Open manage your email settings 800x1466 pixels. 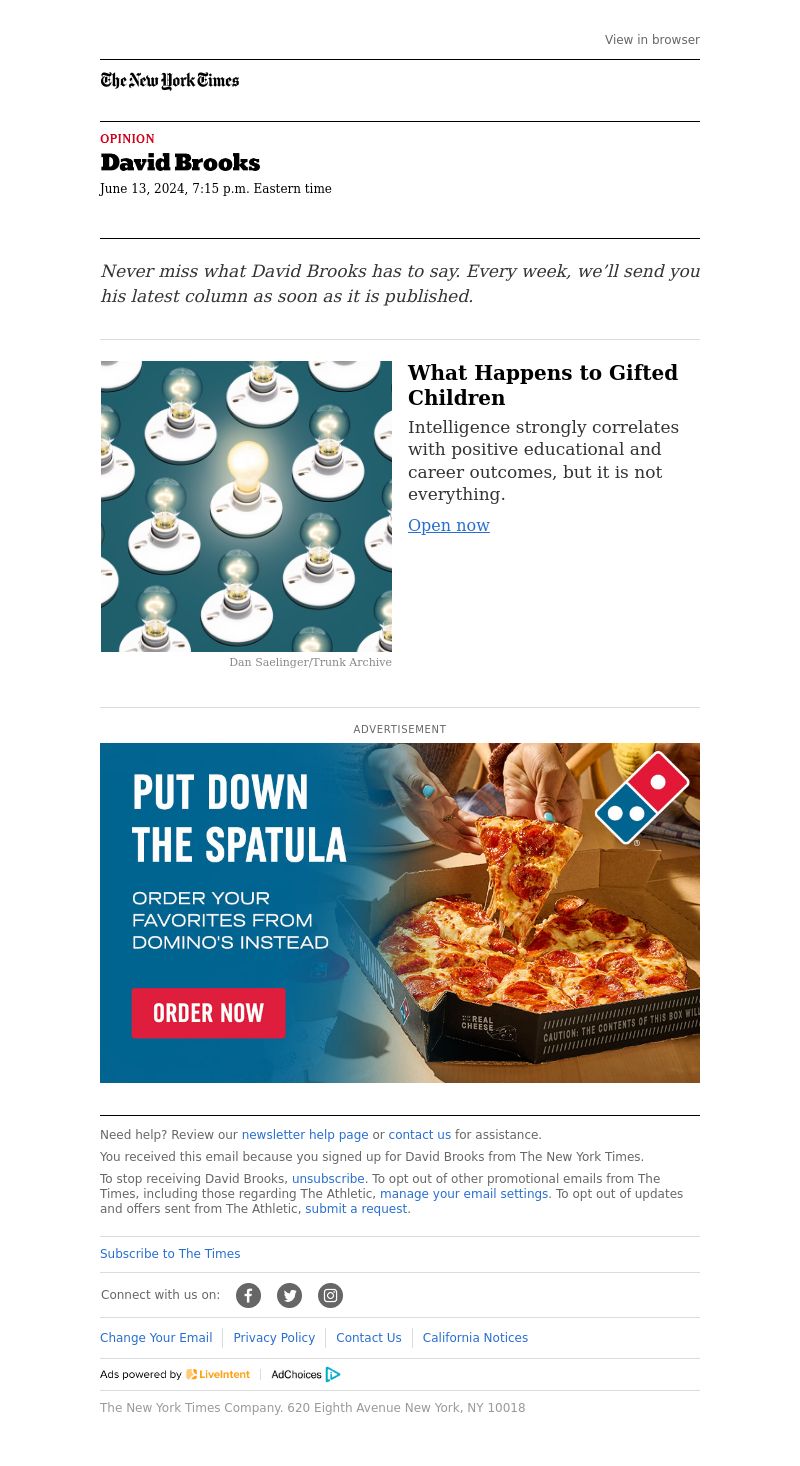[x=464, y=1194]
